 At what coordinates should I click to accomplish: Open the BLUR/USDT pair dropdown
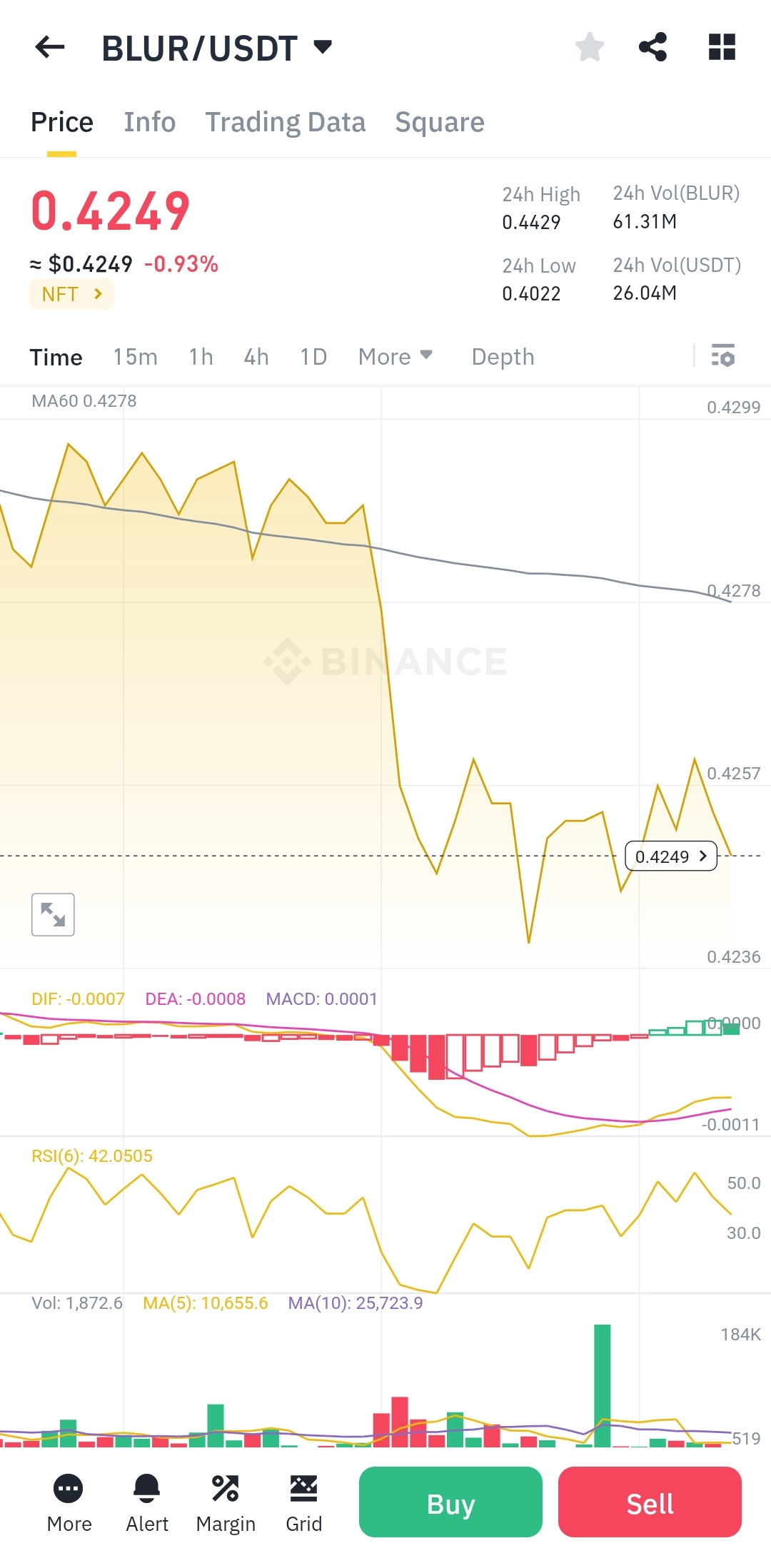[323, 48]
